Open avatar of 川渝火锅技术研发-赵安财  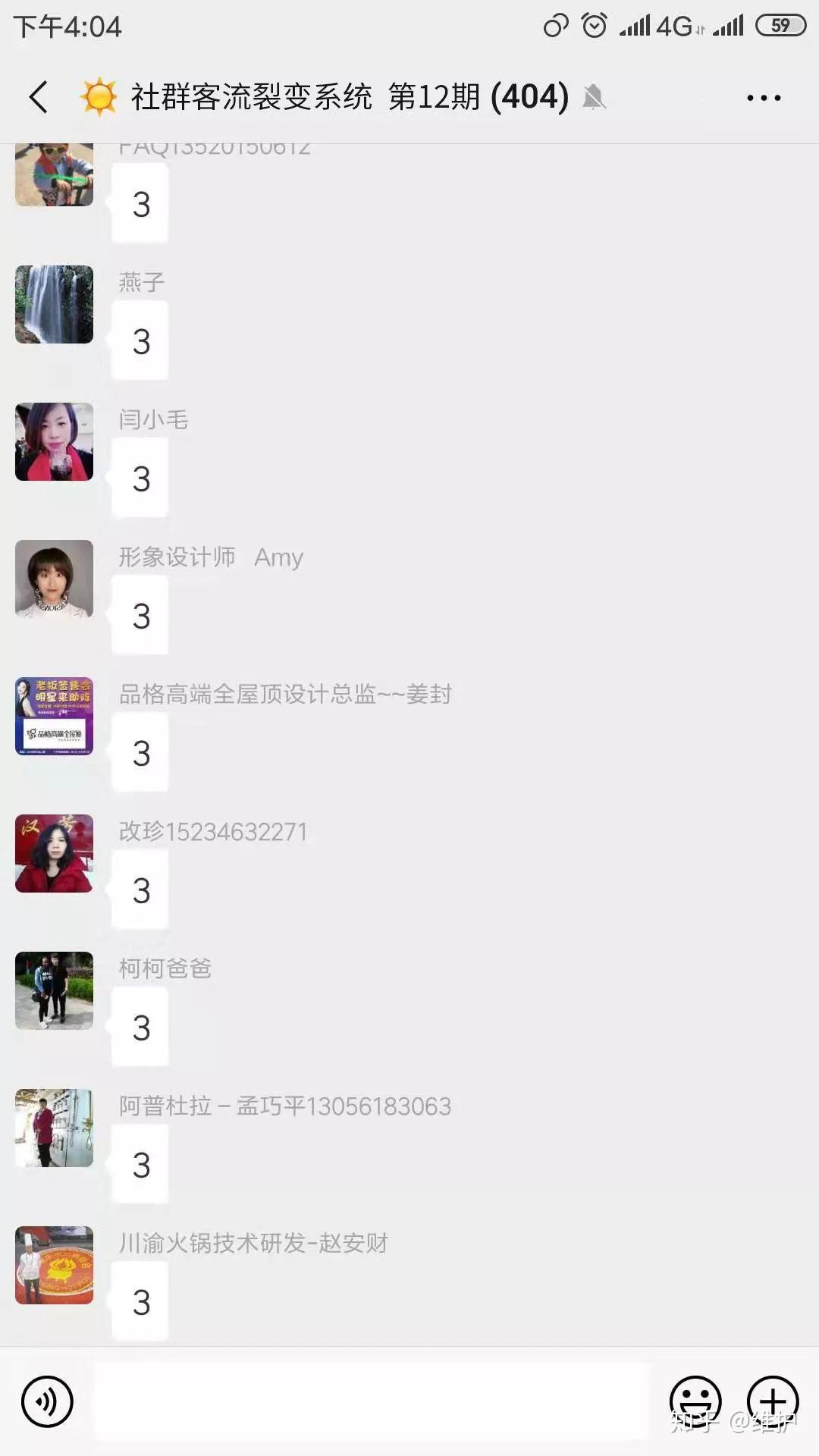54,1265
